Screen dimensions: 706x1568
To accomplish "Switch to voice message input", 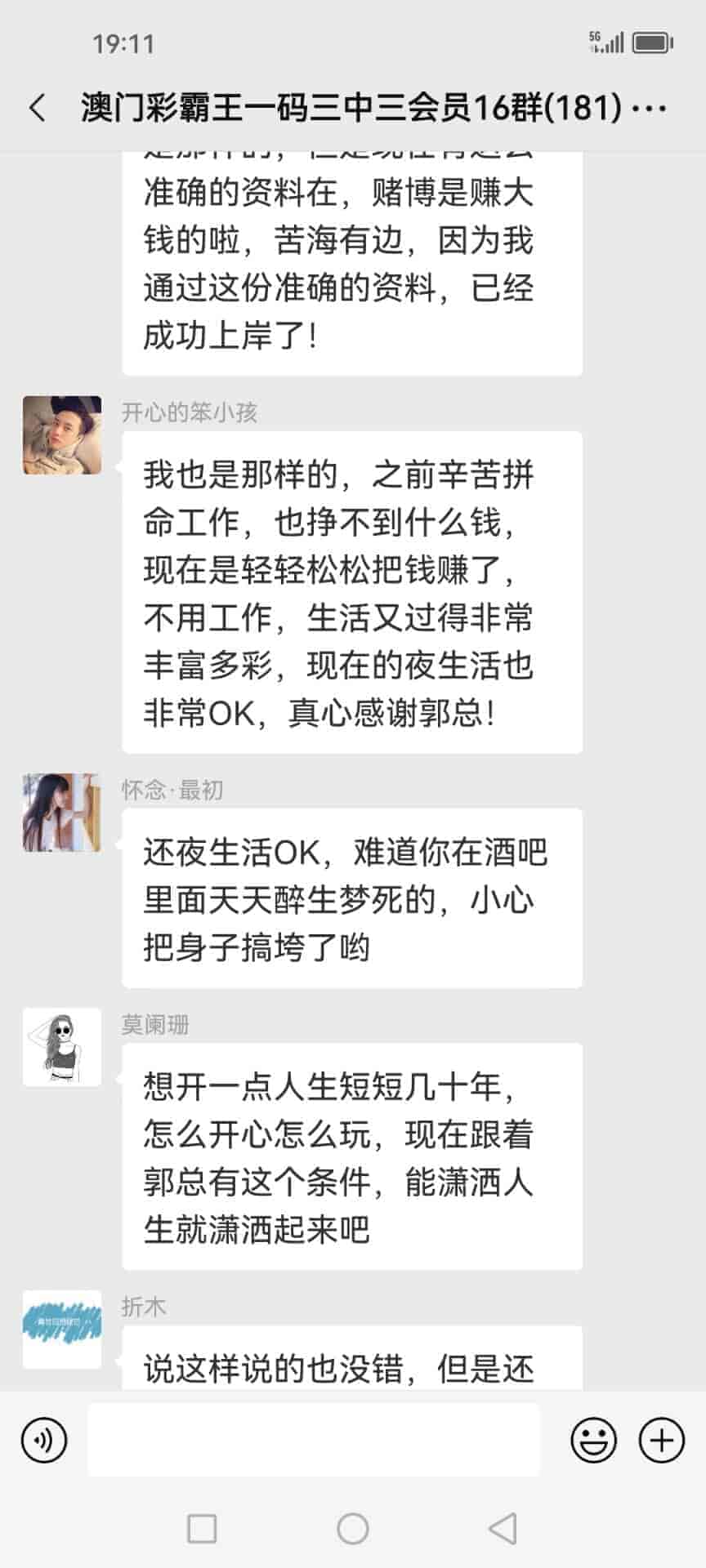I will [x=44, y=1440].
